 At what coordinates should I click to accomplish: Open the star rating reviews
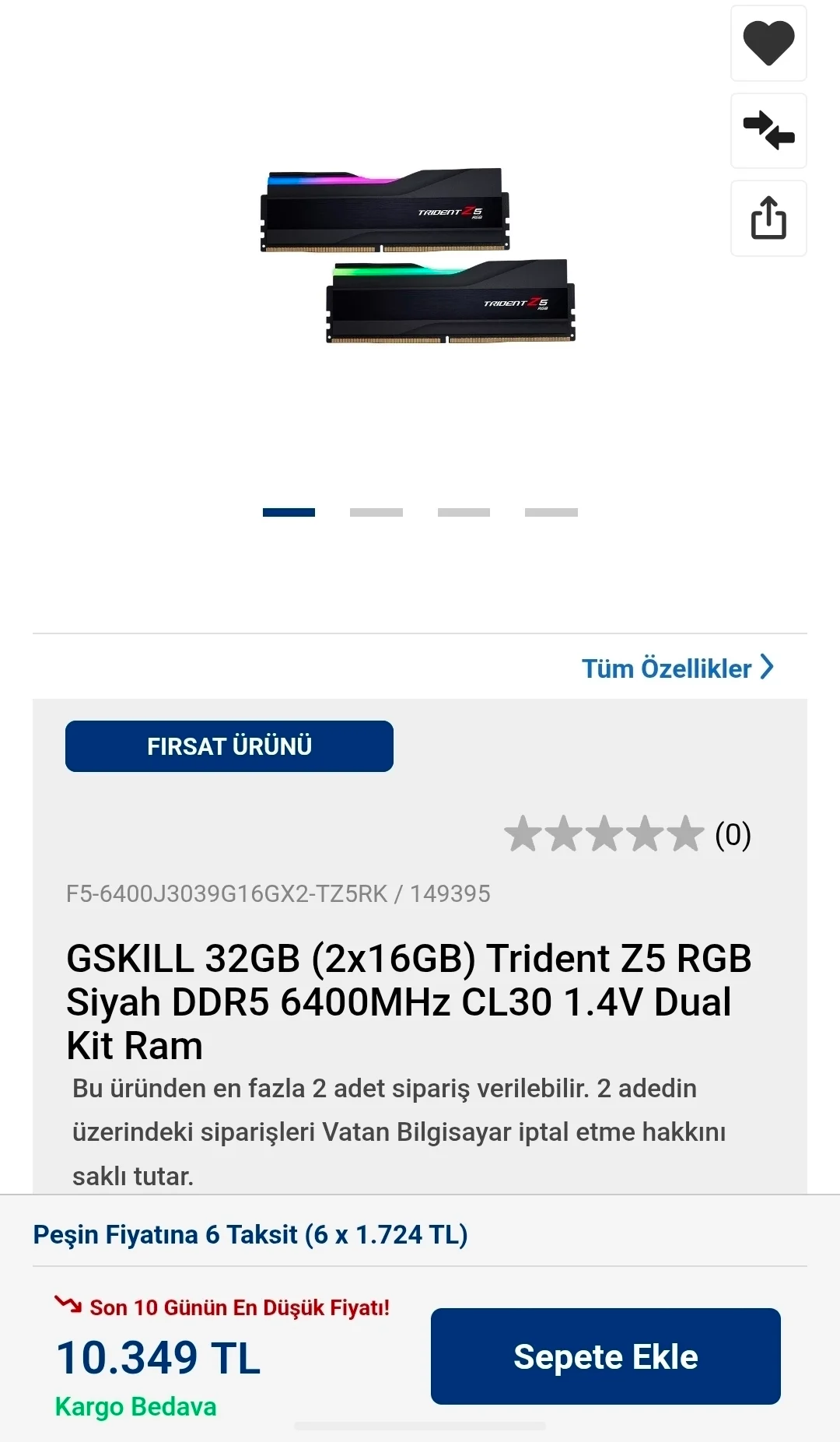pos(627,834)
